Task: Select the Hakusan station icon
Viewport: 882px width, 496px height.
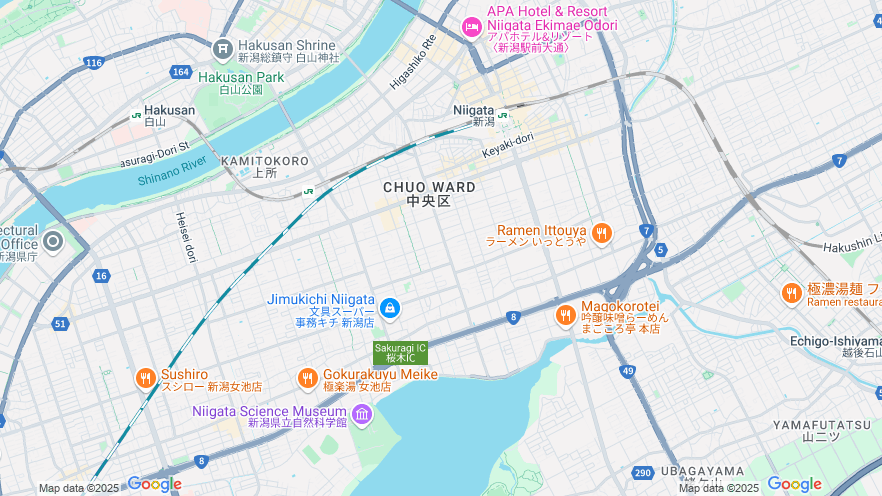Action: 137,115
